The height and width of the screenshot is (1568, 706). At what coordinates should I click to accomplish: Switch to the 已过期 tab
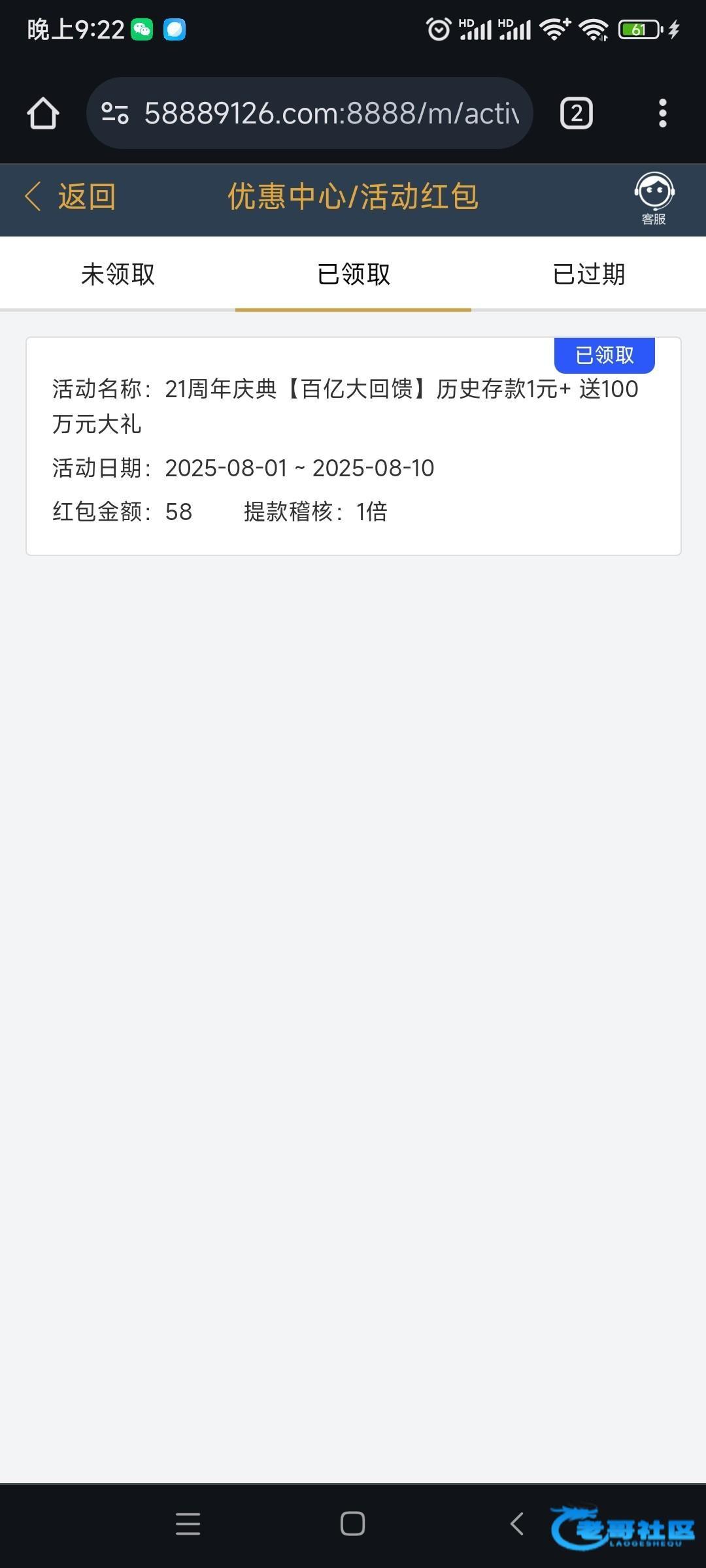pos(588,274)
